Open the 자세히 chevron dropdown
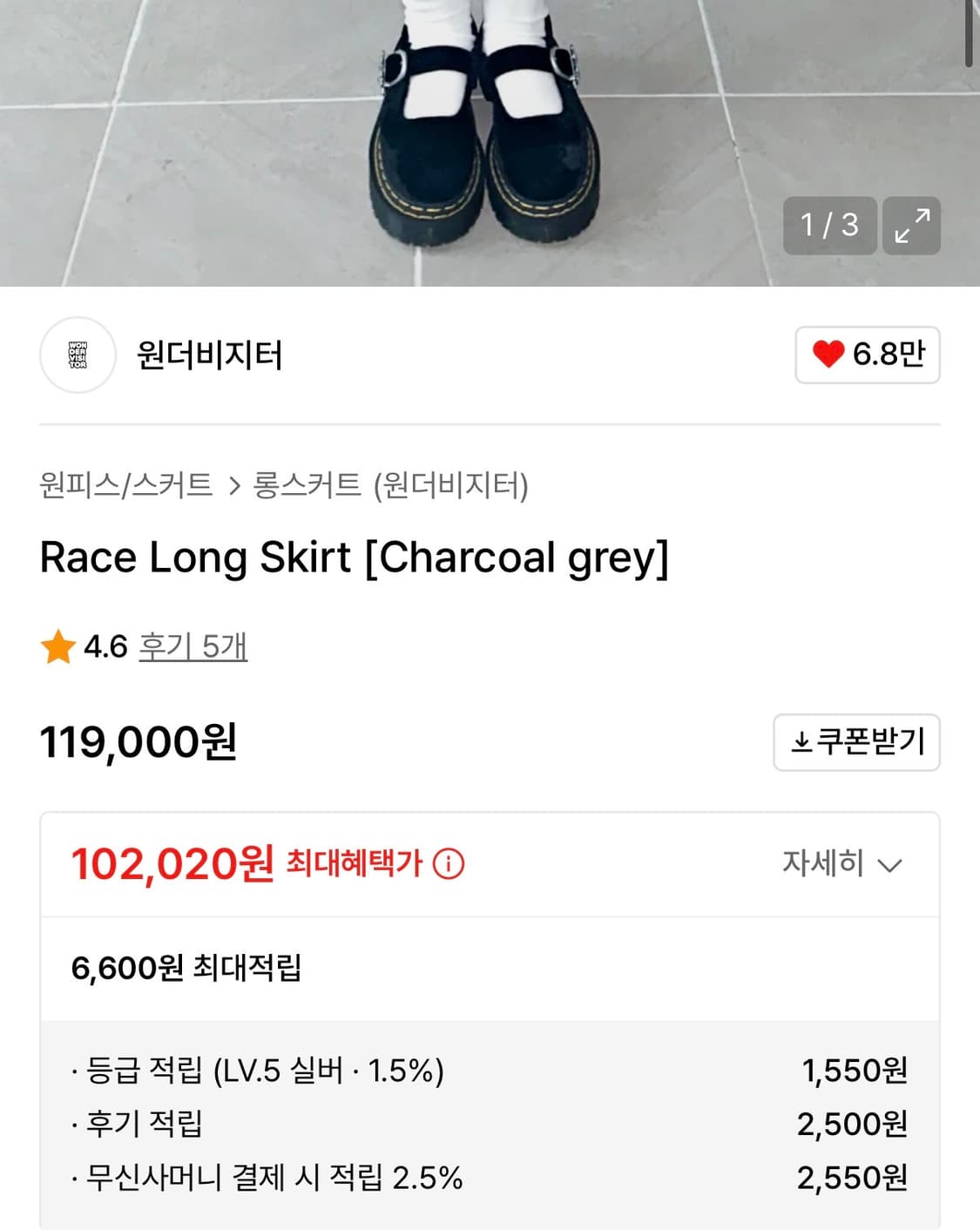The height and width of the screenshot is (1230, 980). tap(889, 867)
